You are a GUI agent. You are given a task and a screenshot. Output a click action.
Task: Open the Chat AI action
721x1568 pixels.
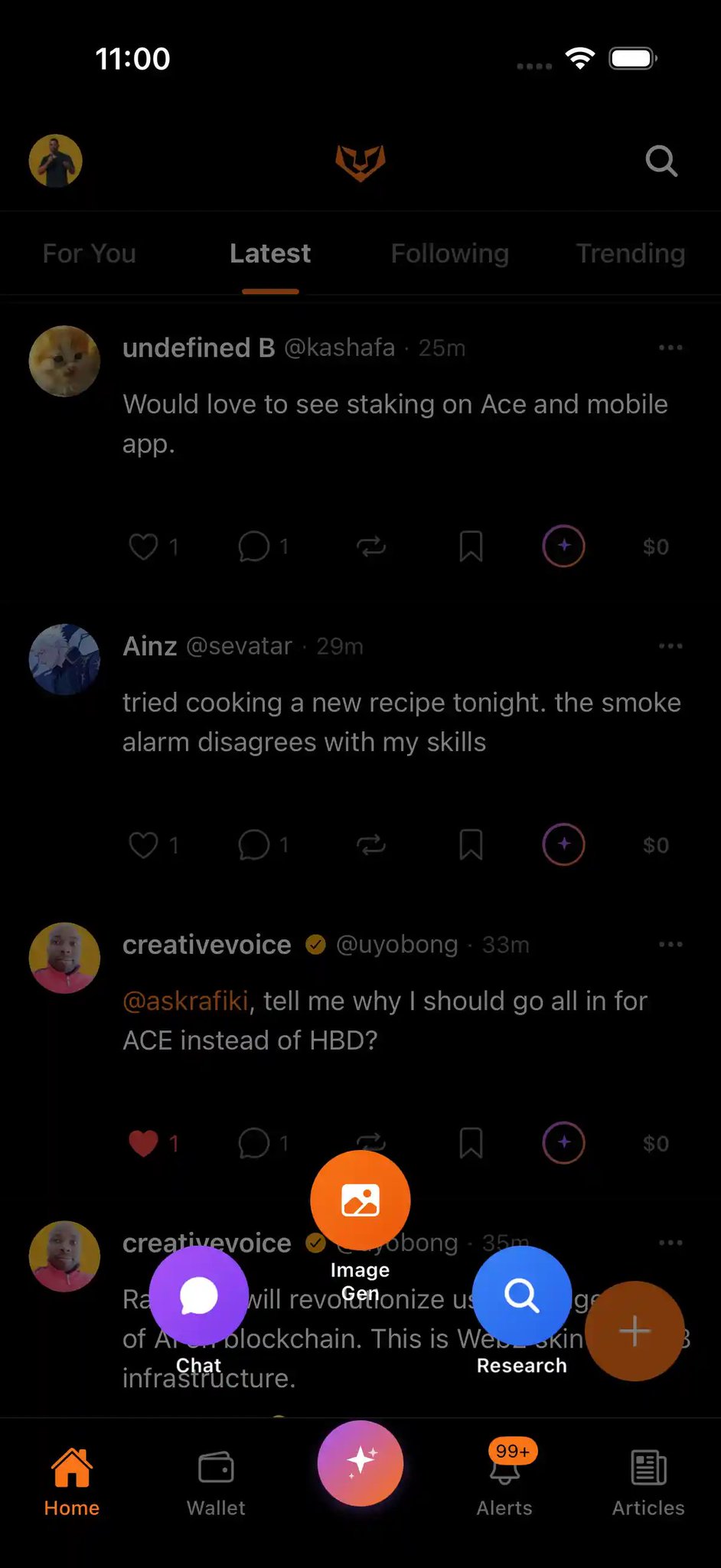tap(199, 1295)
